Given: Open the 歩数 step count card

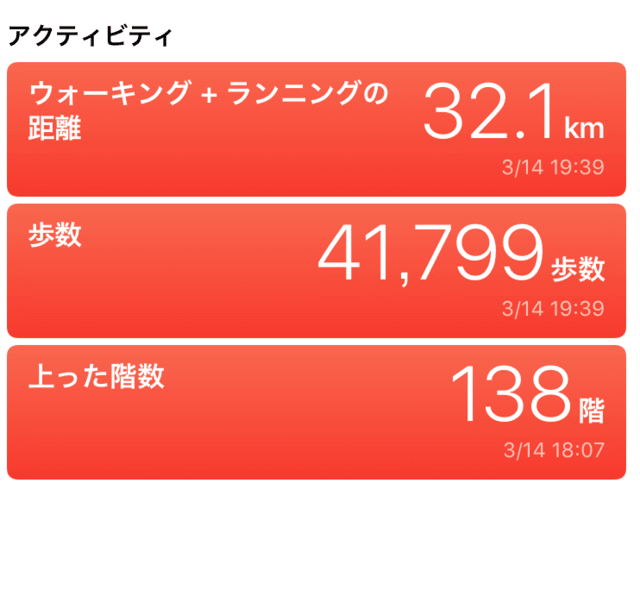Looking at the screenshot, I should [x=316, y=270].
